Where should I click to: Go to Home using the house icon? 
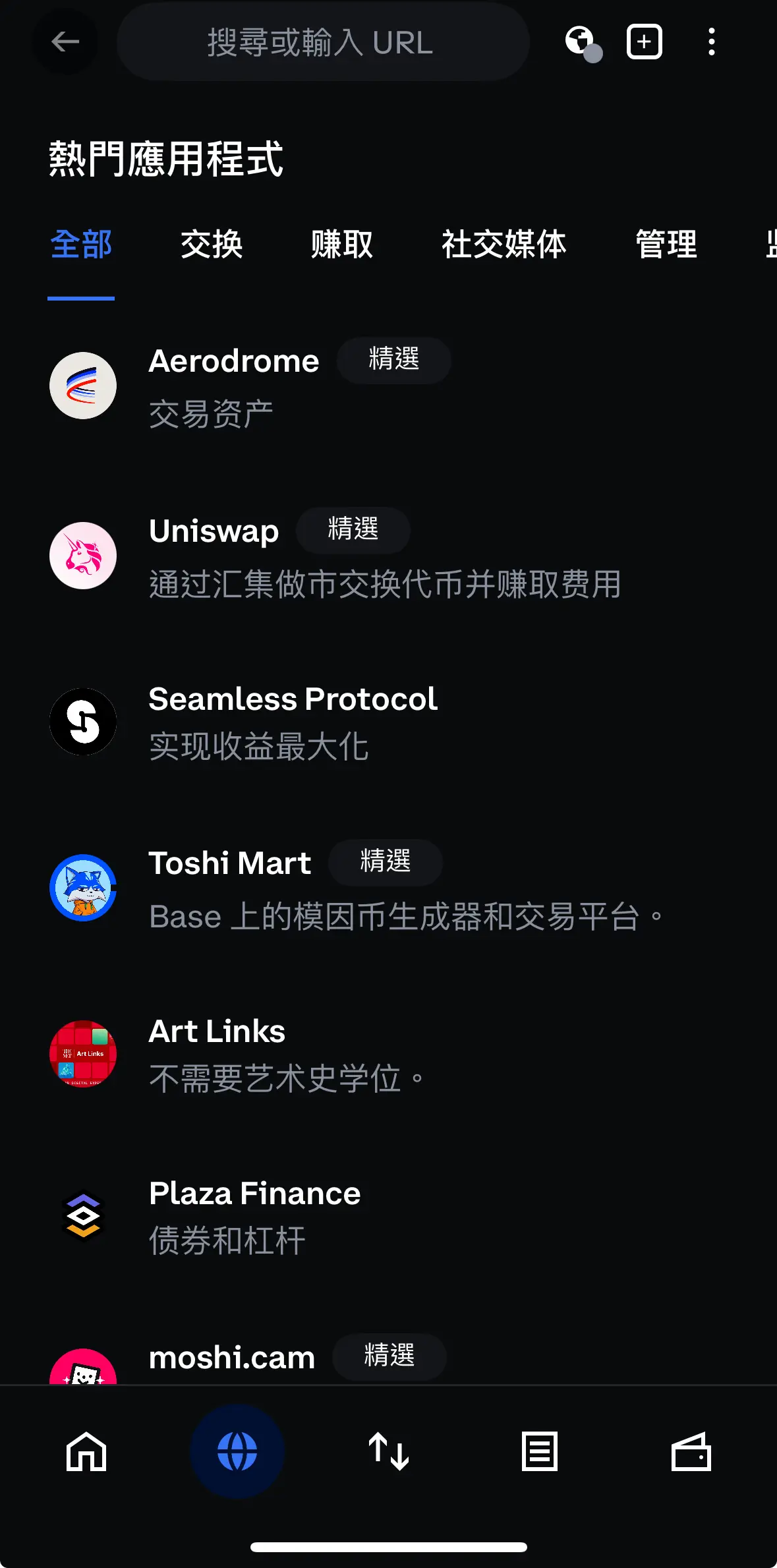click(x=86, y=1453)
